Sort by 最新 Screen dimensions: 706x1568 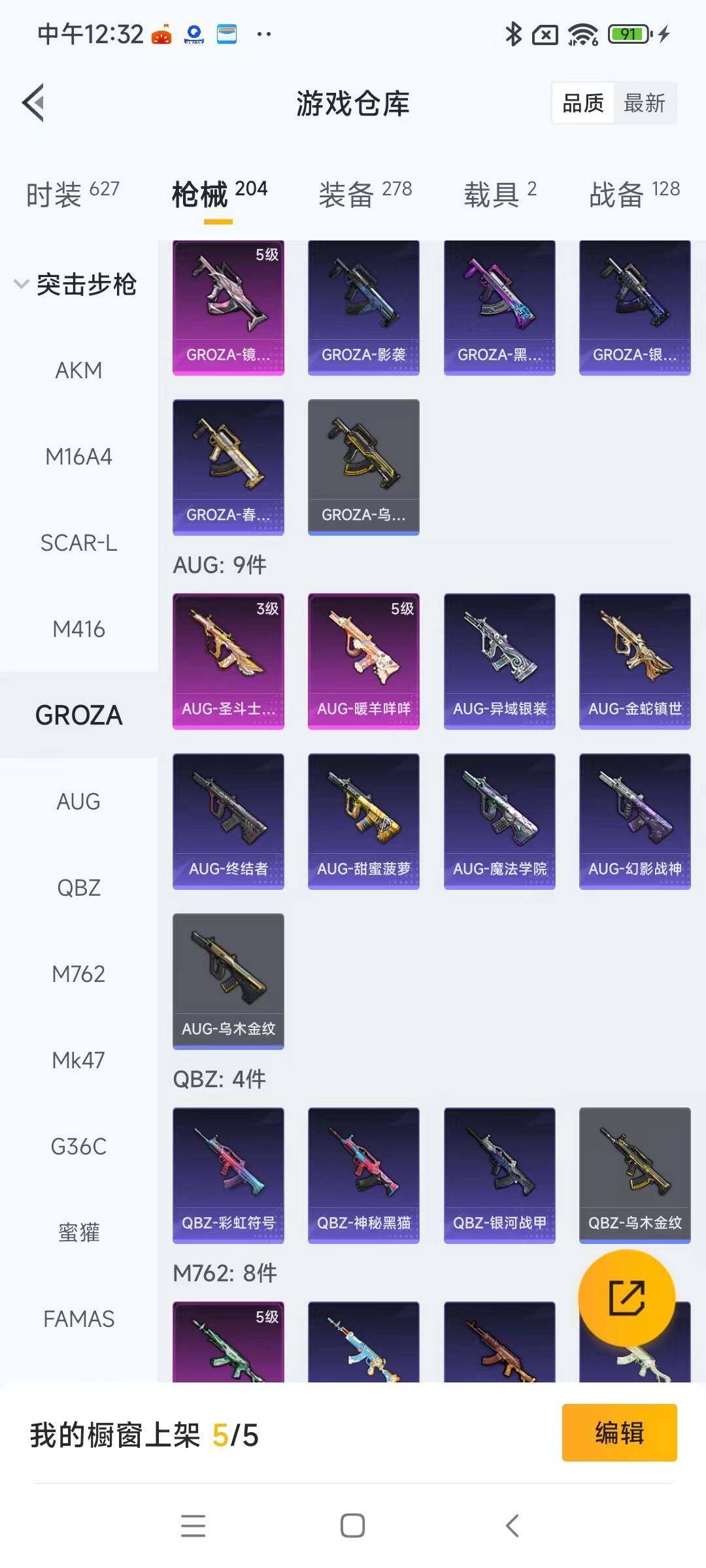tap(644, 103)
